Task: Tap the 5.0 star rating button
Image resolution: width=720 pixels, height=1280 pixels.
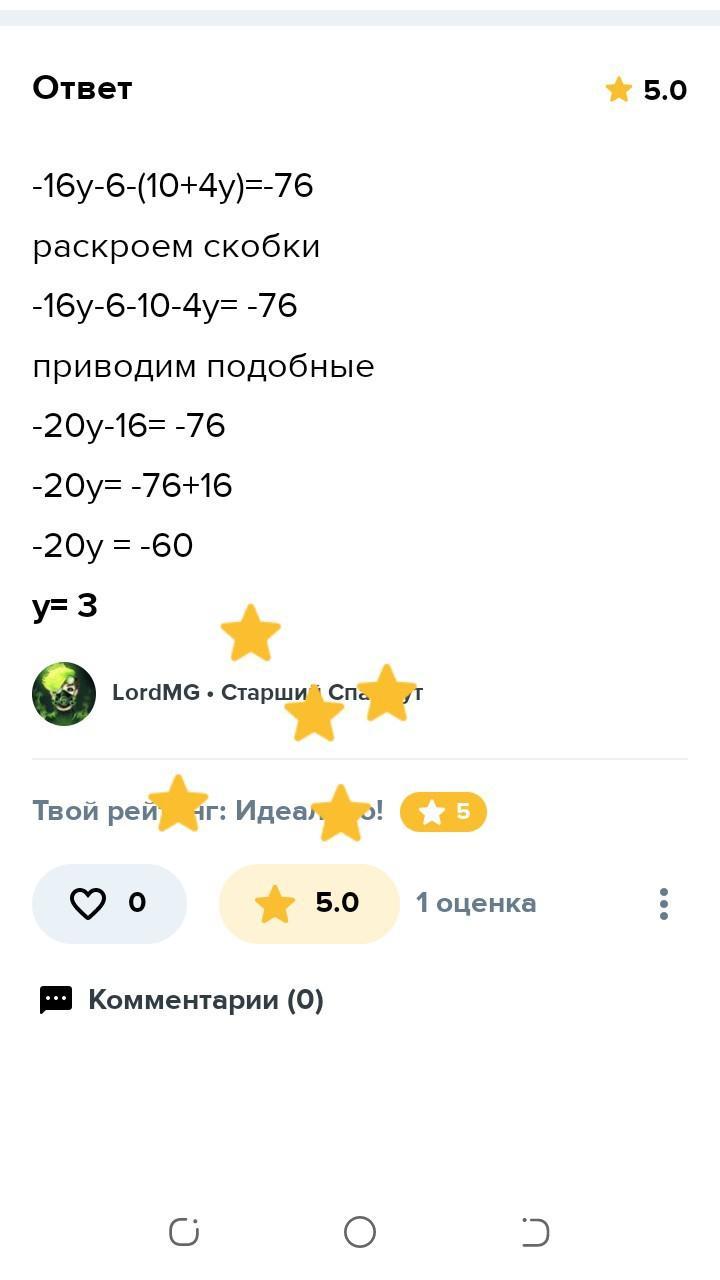Action: tap(308, 903)
